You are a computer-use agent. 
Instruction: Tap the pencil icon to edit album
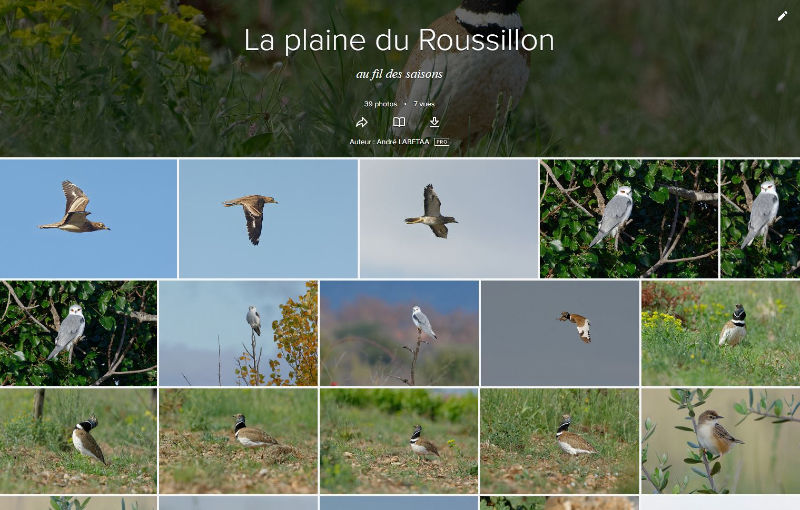click(782, 16)
